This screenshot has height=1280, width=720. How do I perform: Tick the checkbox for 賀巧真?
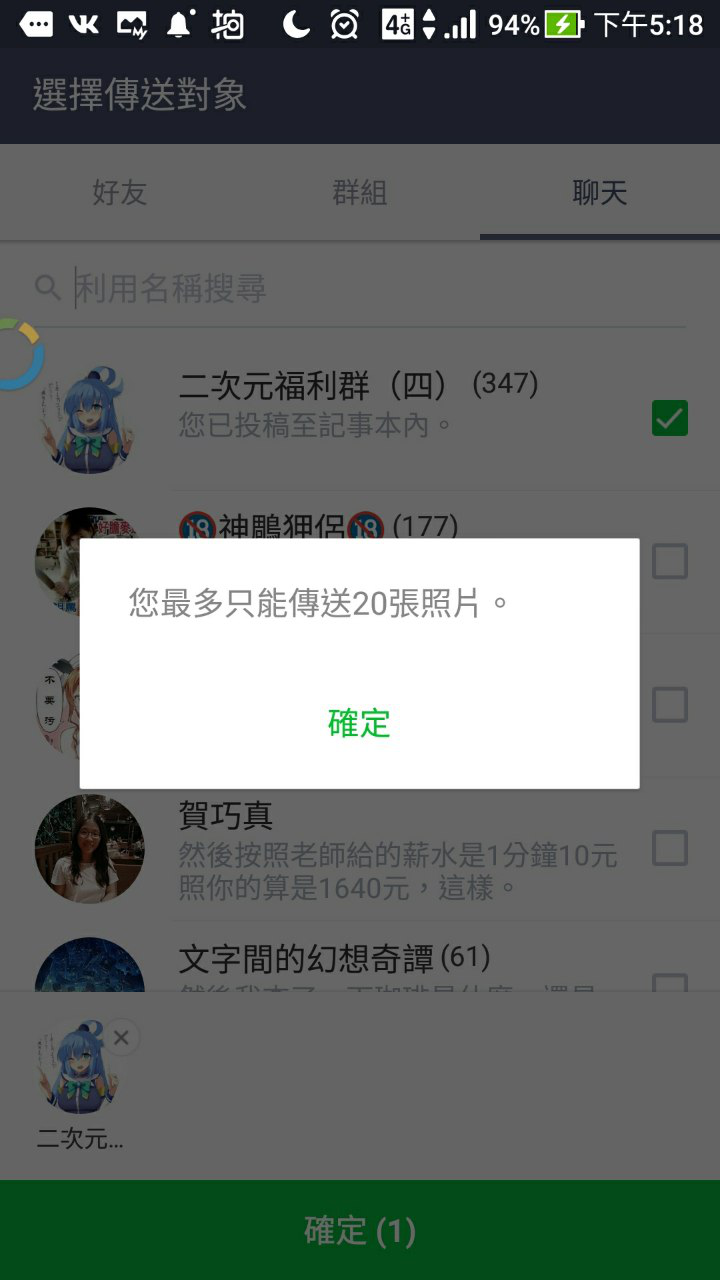pyautogui.click(x=669, y=849)
